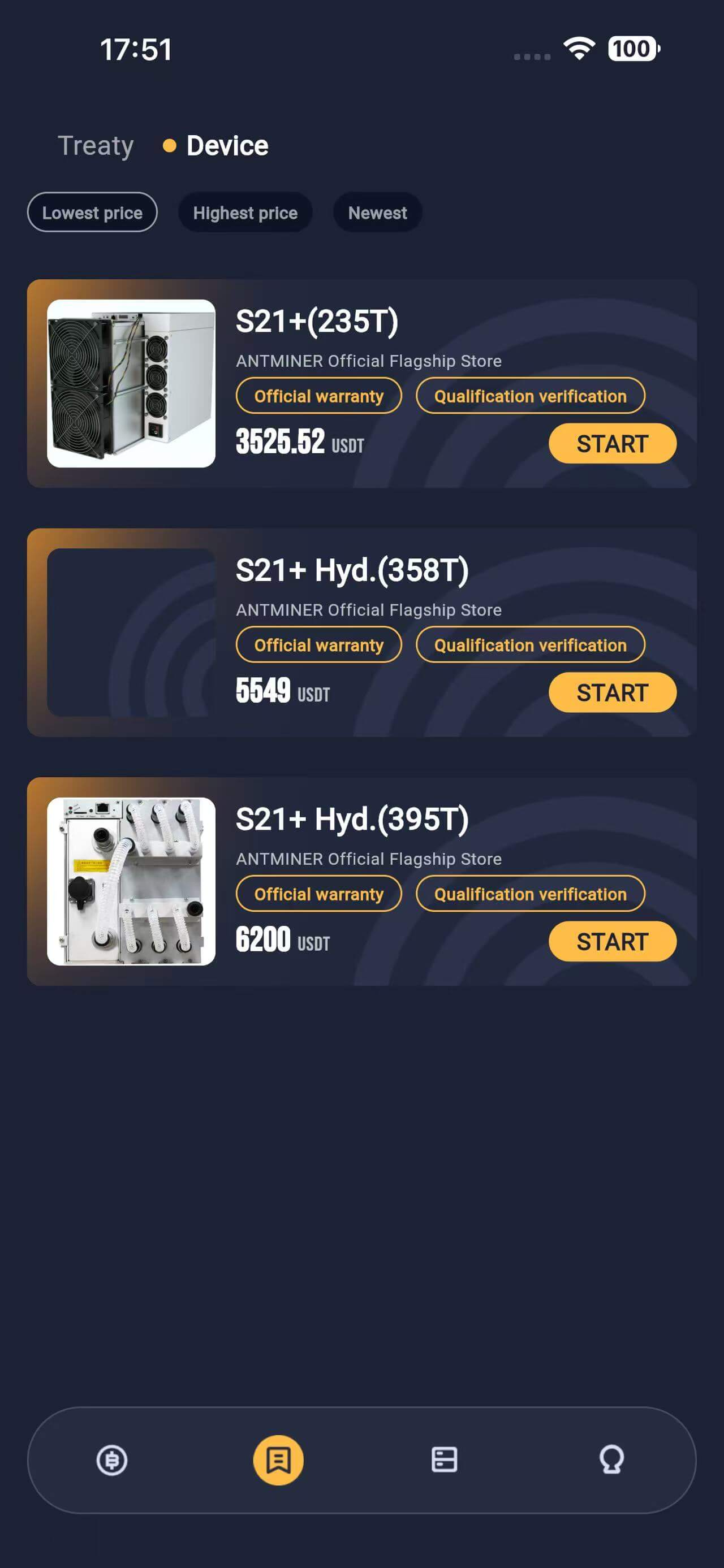This screenshot has height=1568, width=724.
Task: Sort by Highest price
Action: [245, 213]
